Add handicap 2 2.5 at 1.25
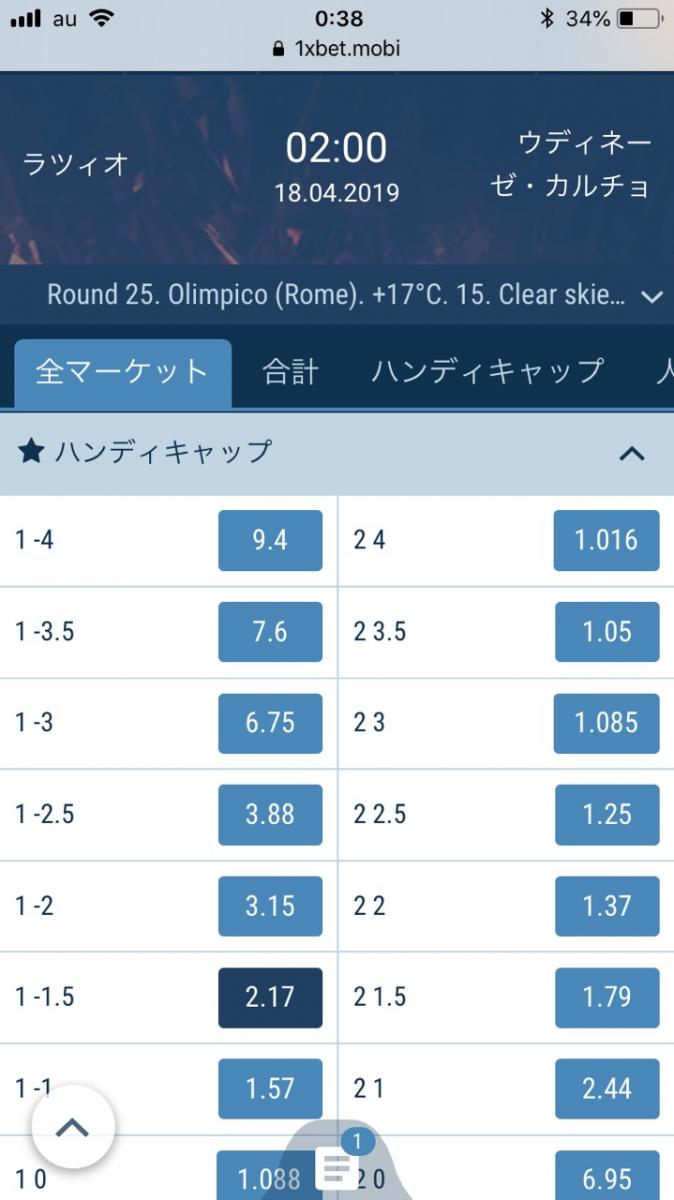This screenshot has height=1200, width=674. tap(606, 814)
